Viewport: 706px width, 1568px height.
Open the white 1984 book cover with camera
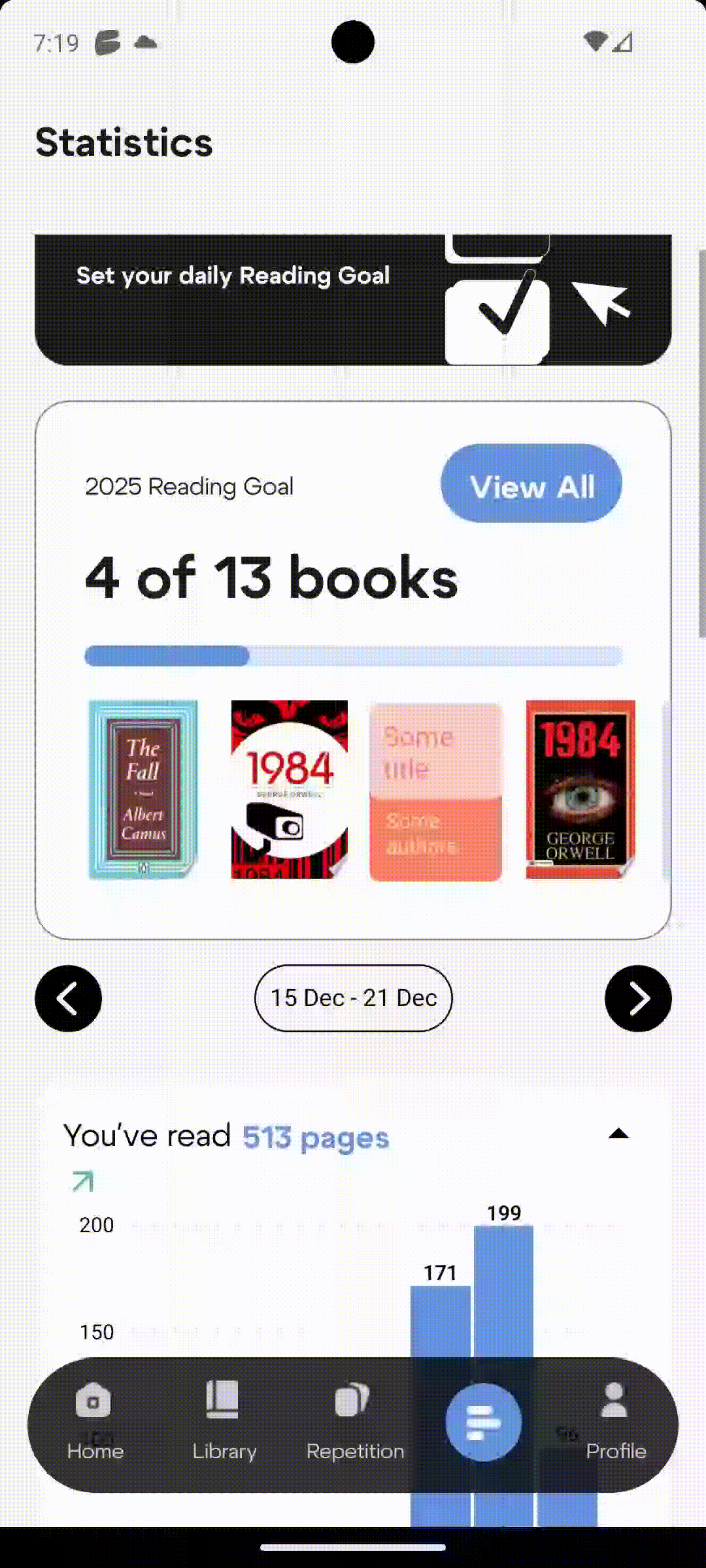pos(290,789)
